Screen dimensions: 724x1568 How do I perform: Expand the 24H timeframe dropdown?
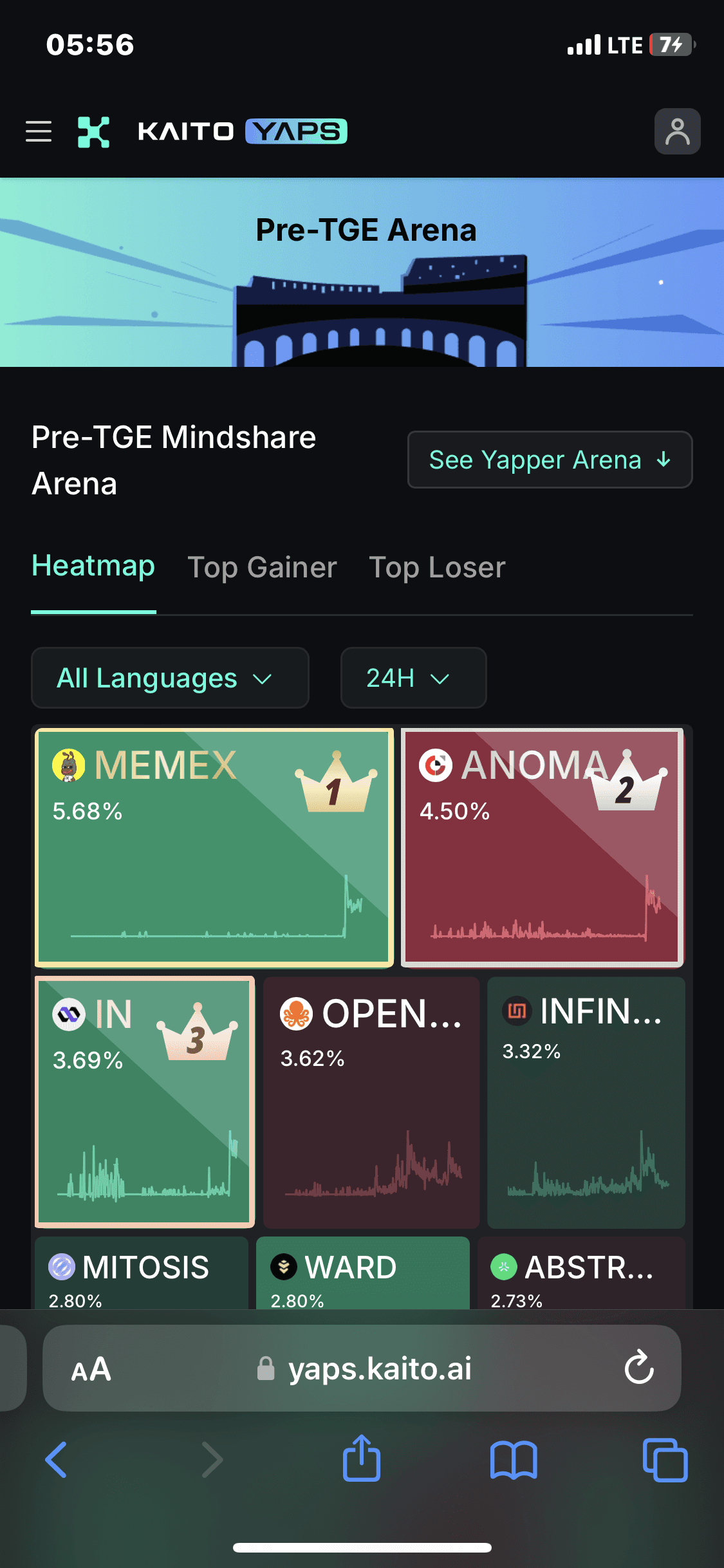(413, 678)
